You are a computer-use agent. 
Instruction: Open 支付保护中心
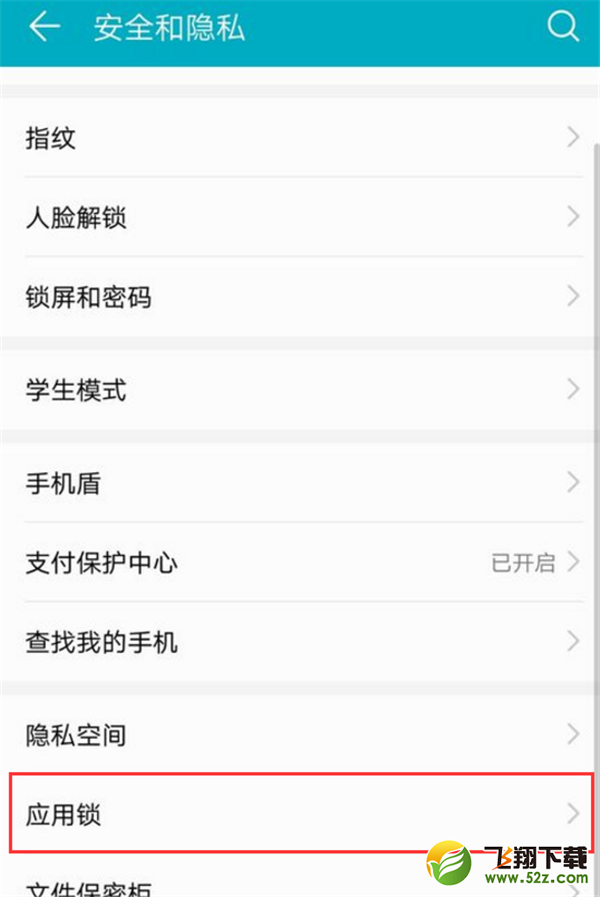click(300, 562)
